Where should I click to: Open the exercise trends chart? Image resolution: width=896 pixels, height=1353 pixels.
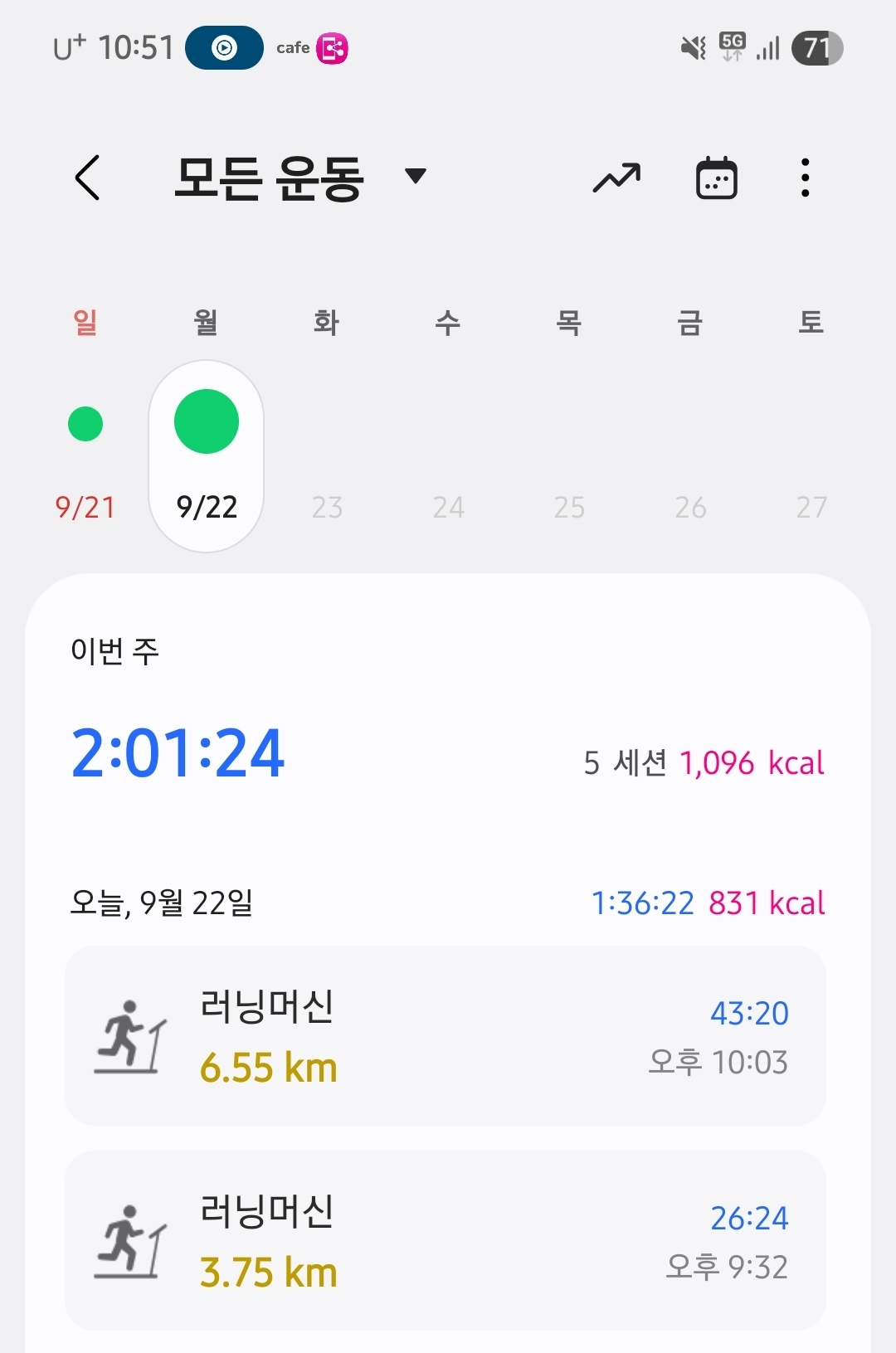click(616, 178)
